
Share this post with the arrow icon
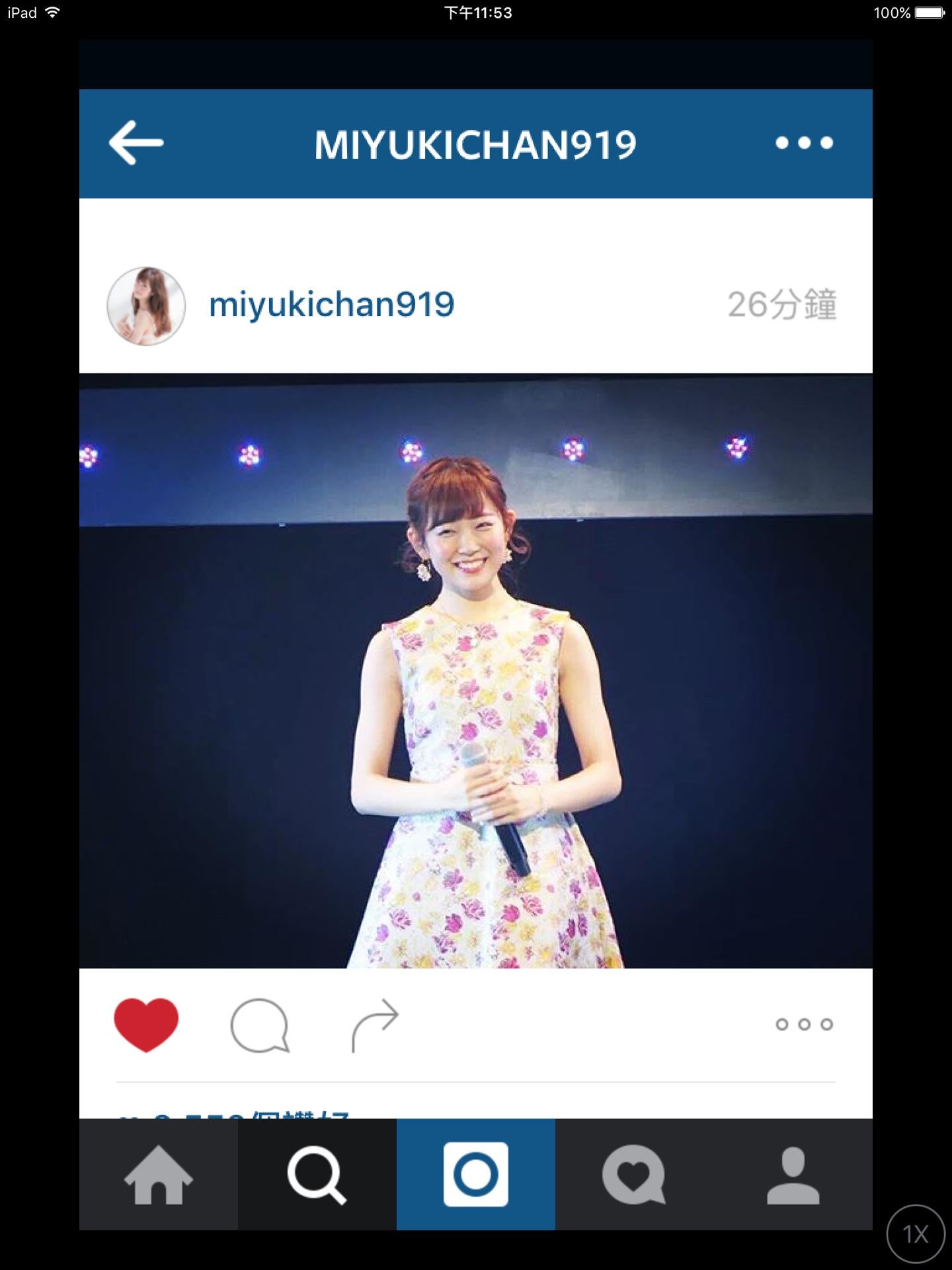(375, 1025)
